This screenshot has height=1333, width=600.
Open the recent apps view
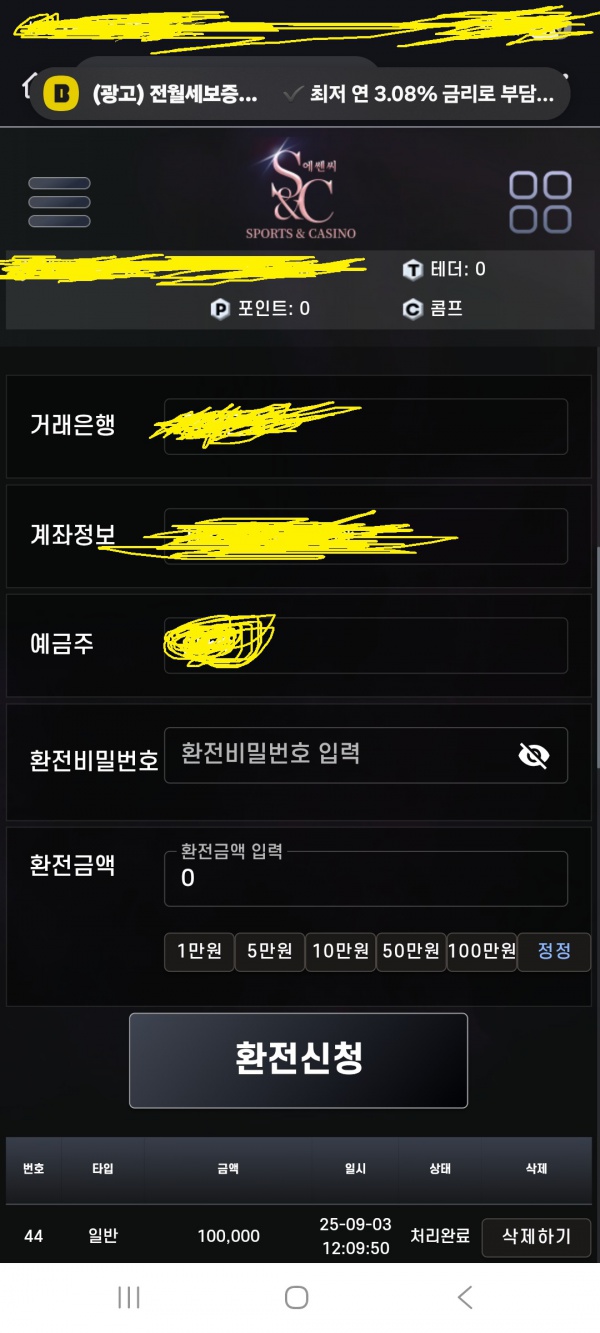click(x=129, y=1297)
